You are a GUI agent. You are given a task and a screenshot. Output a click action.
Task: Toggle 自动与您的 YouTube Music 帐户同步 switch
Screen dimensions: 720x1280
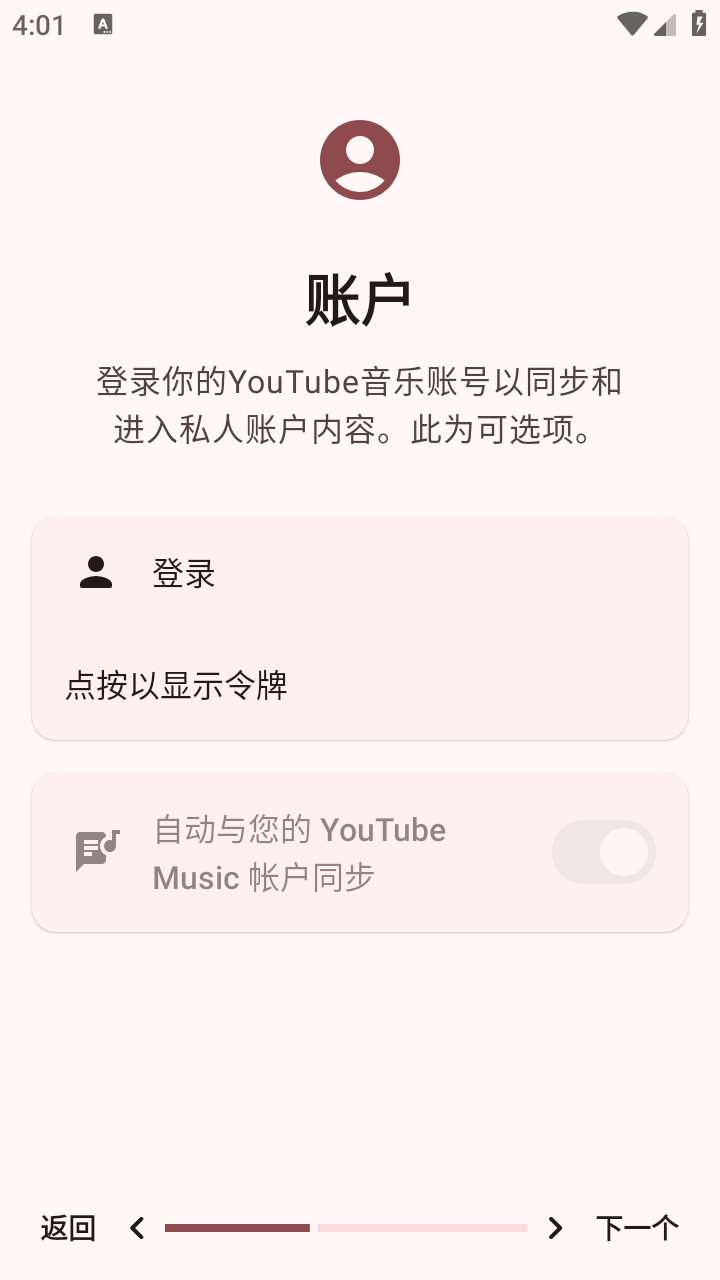click(x=603, y=852)
